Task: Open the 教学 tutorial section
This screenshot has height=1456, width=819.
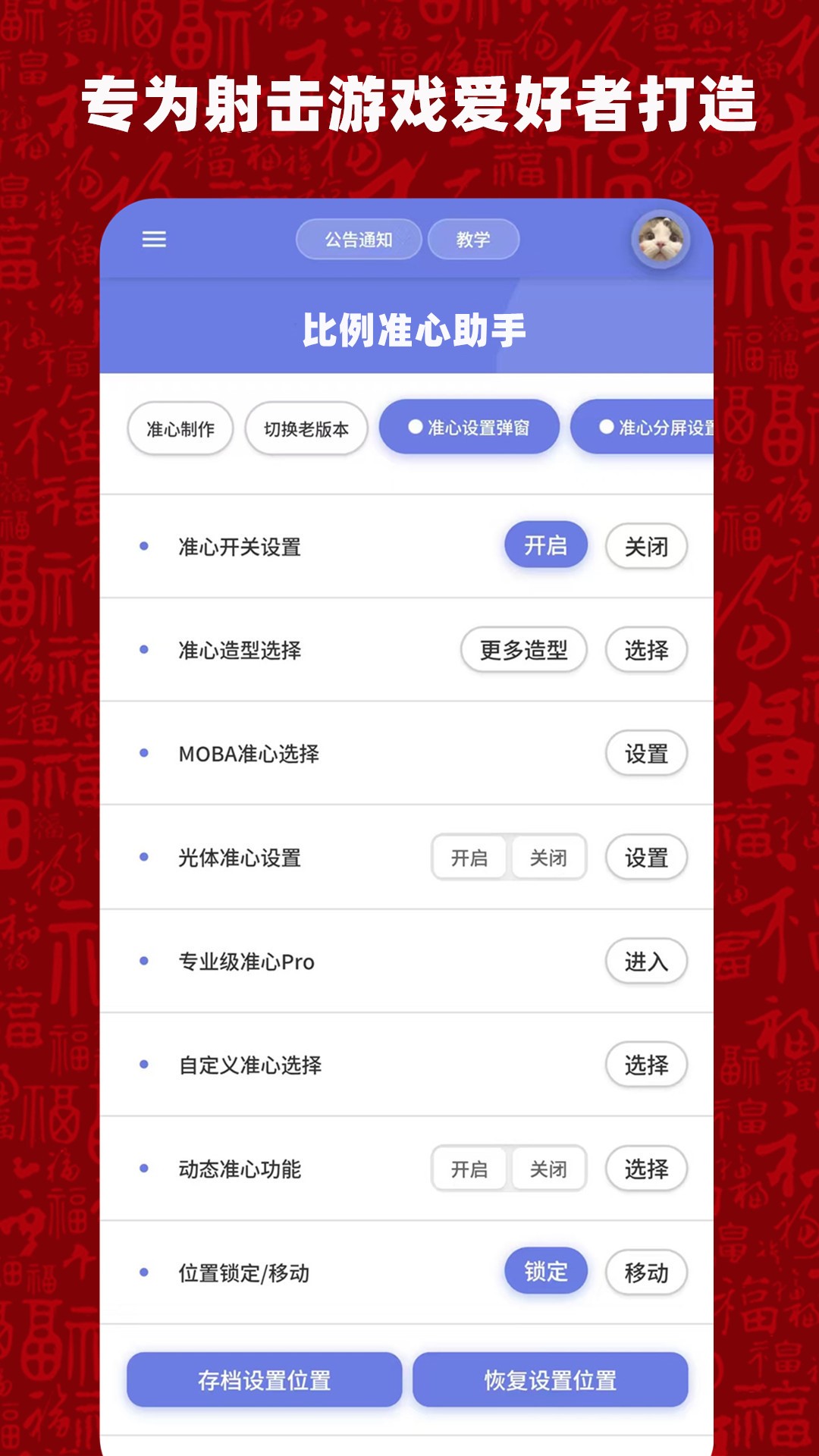Action: tap(473, 239)
